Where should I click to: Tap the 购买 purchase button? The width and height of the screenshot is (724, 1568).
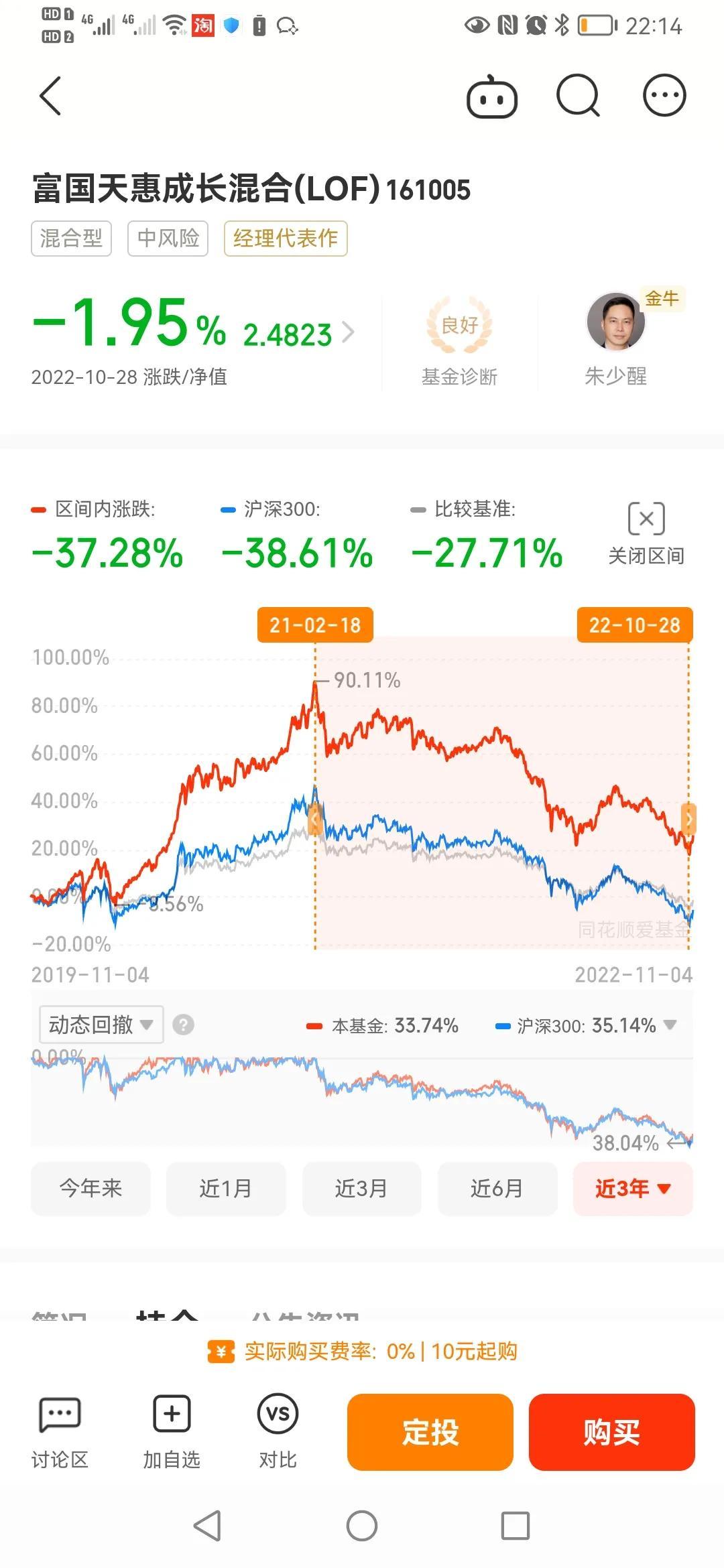click(x=612, y=1432)
